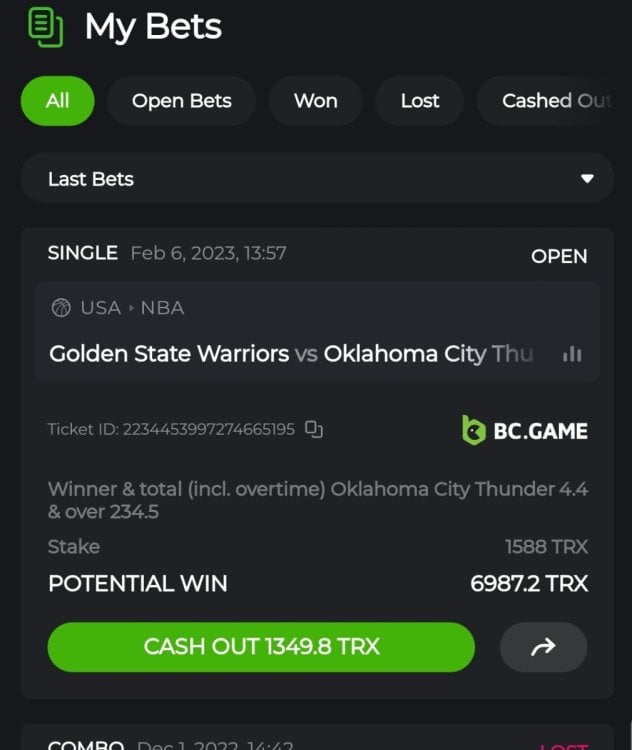The height and width of the screenshot is (750, 632).
Task: Filter bets by Lost
Action: pyautogui.click(x=419, y=101)
